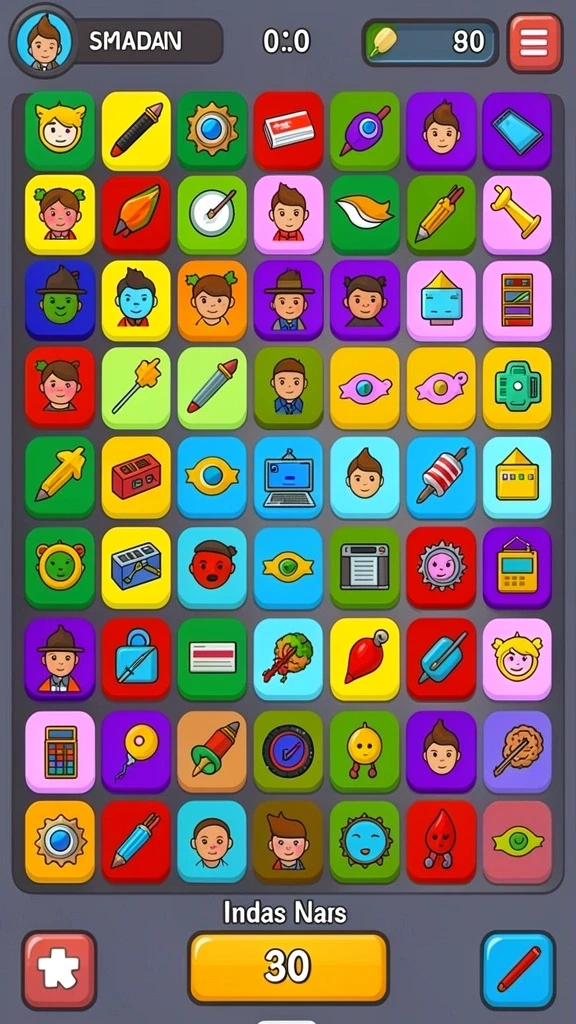Select the blue padlock tile
Viewport: 576px width, 1024px height.
tap(136, 659)
